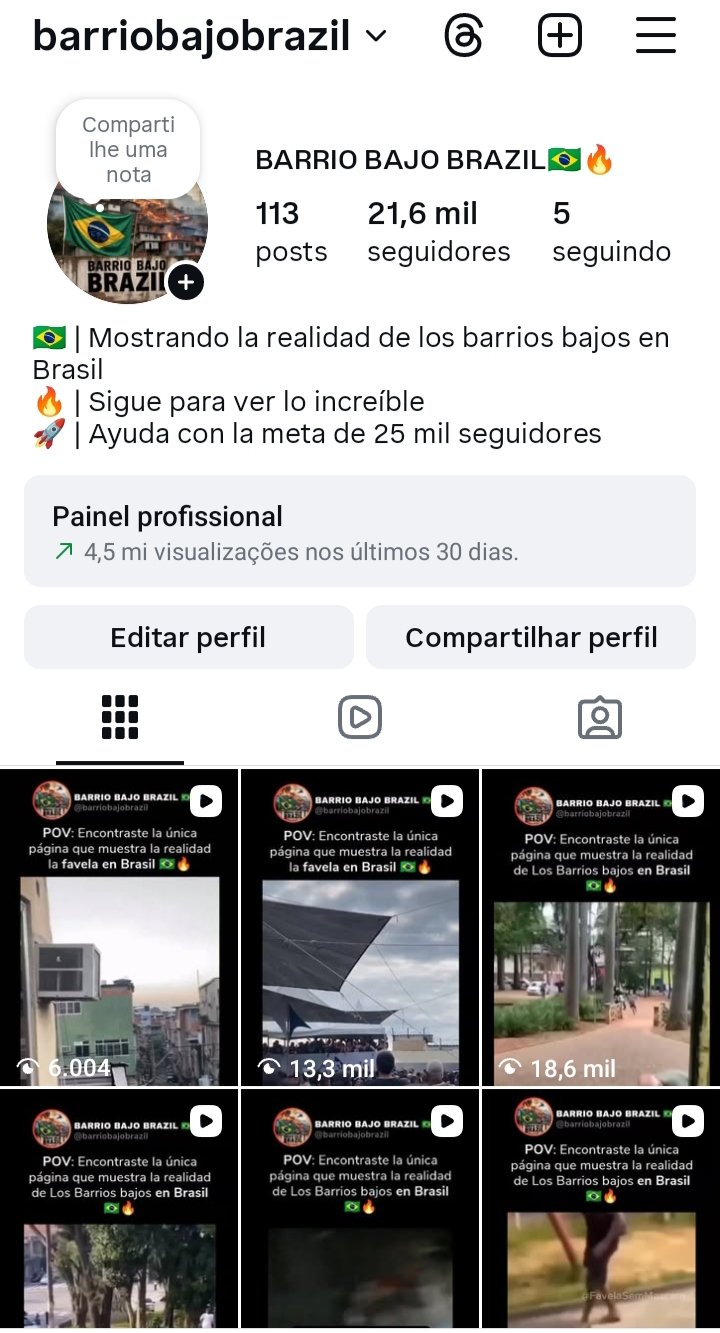This screenshot has height=1333, width=720.
Task: Add a story via profile picture plus
Action: [x=186, y=282]
